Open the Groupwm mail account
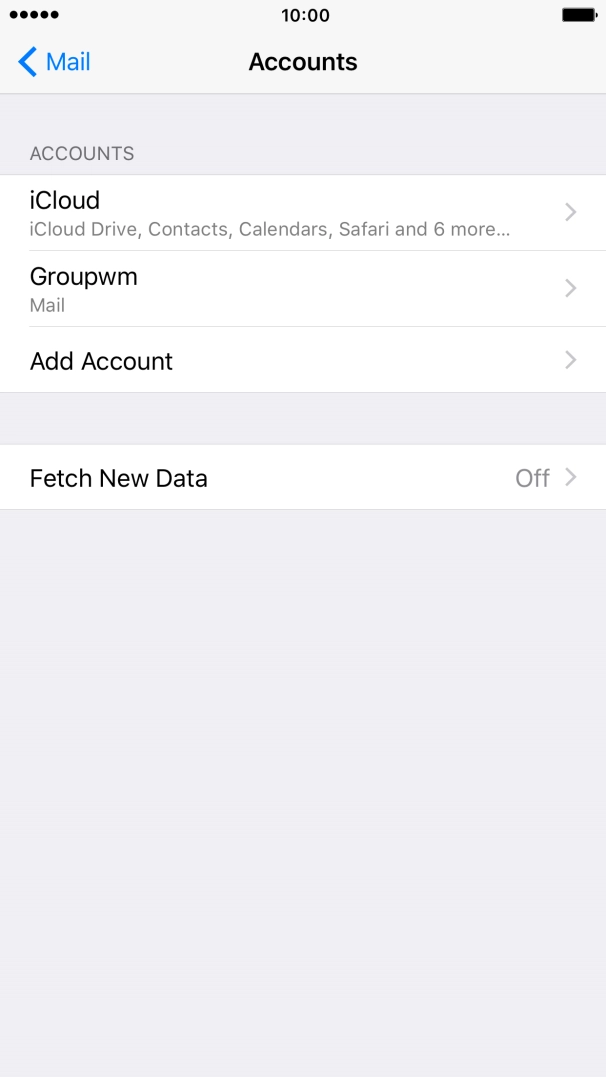606x1077 pixels. [300, 289]
